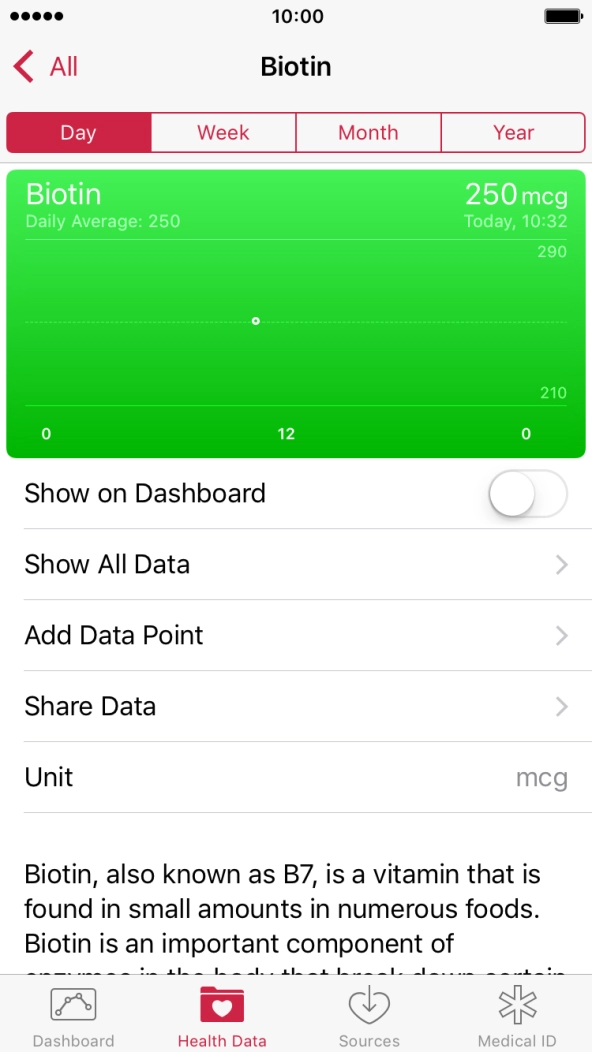Open the Medical ID tab
Viewport: 592px width, 1052px height.
tap(517, 1014)
